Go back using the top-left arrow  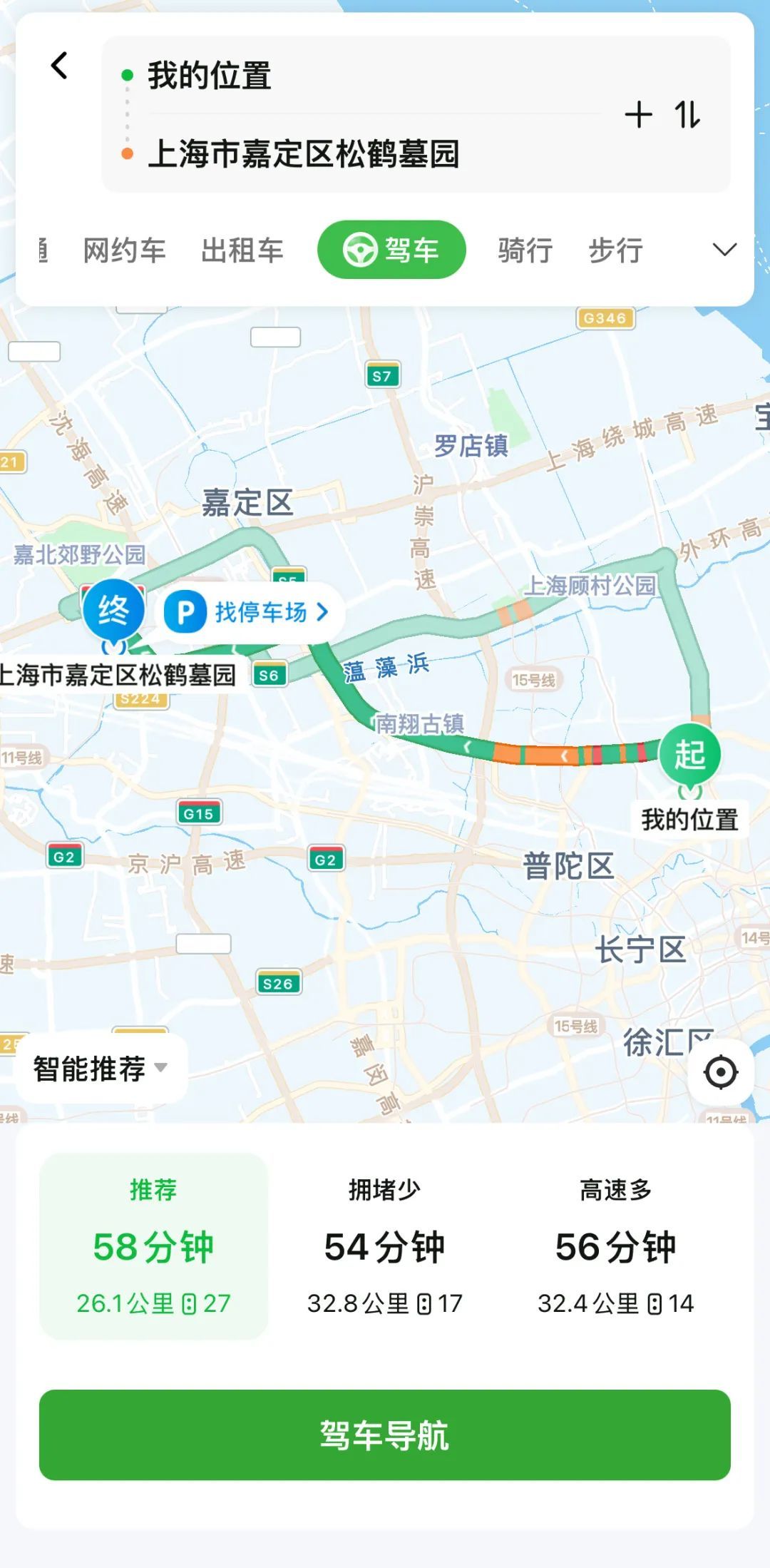[x=60, y=66]
